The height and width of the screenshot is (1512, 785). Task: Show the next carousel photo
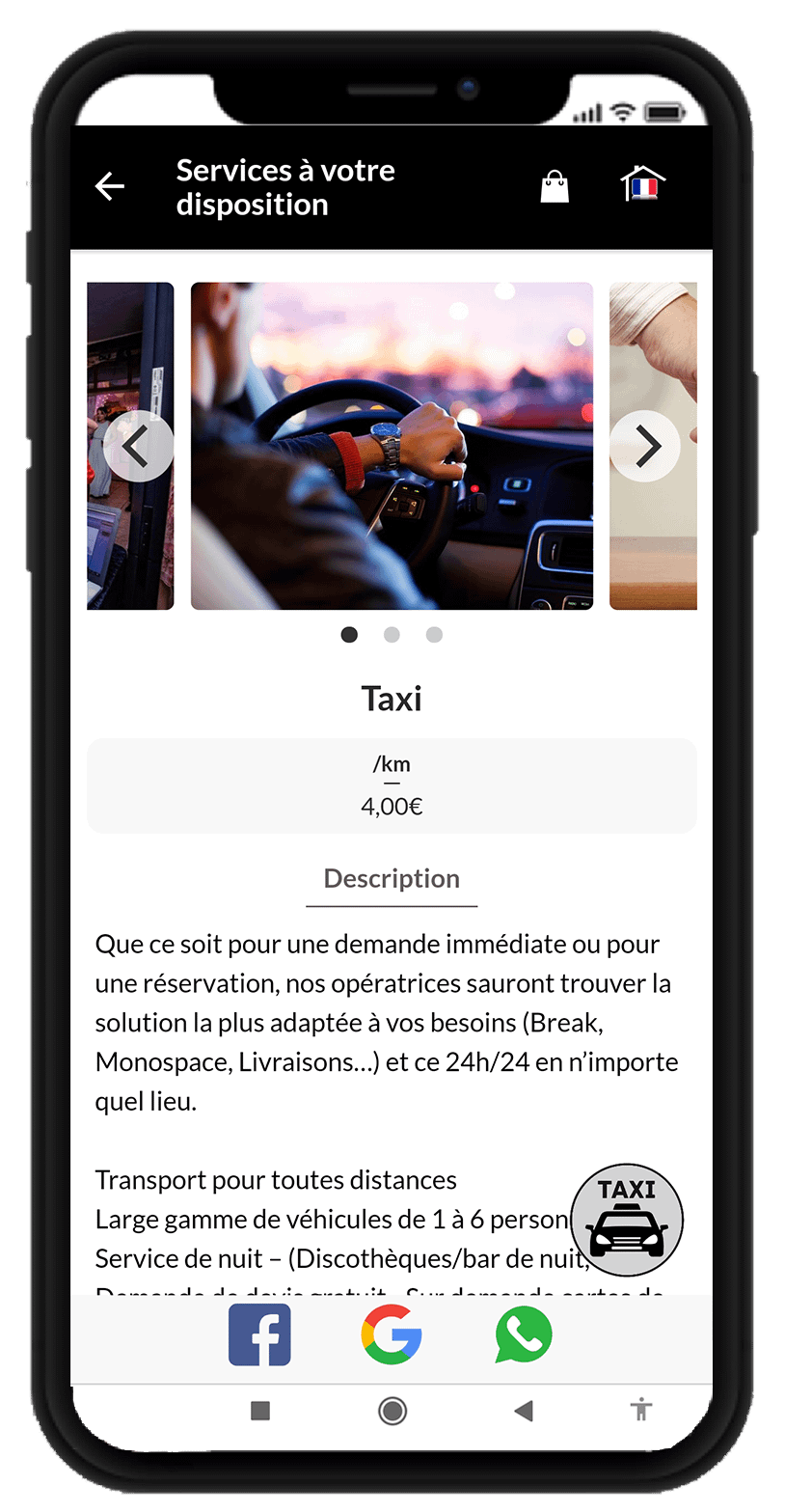click(x=646, y=446)
